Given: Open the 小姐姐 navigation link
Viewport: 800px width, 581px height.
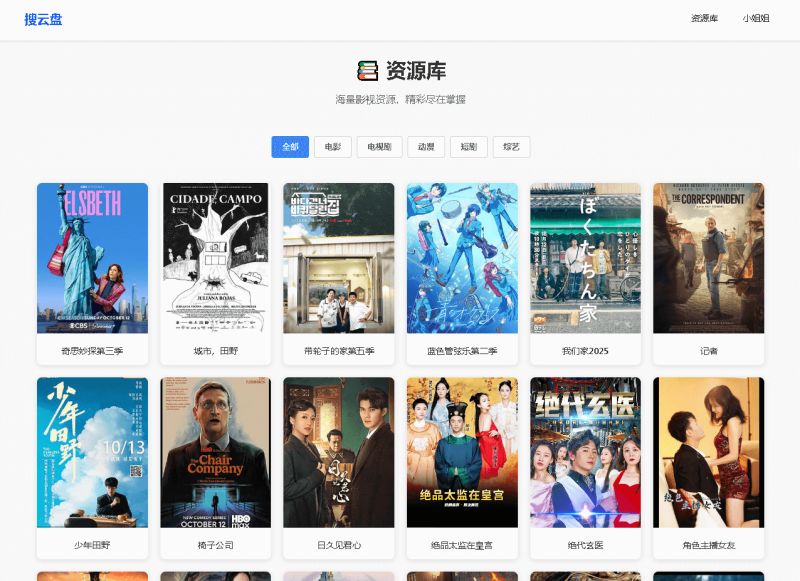Looking at the screenshot, I should pos(755,19).
